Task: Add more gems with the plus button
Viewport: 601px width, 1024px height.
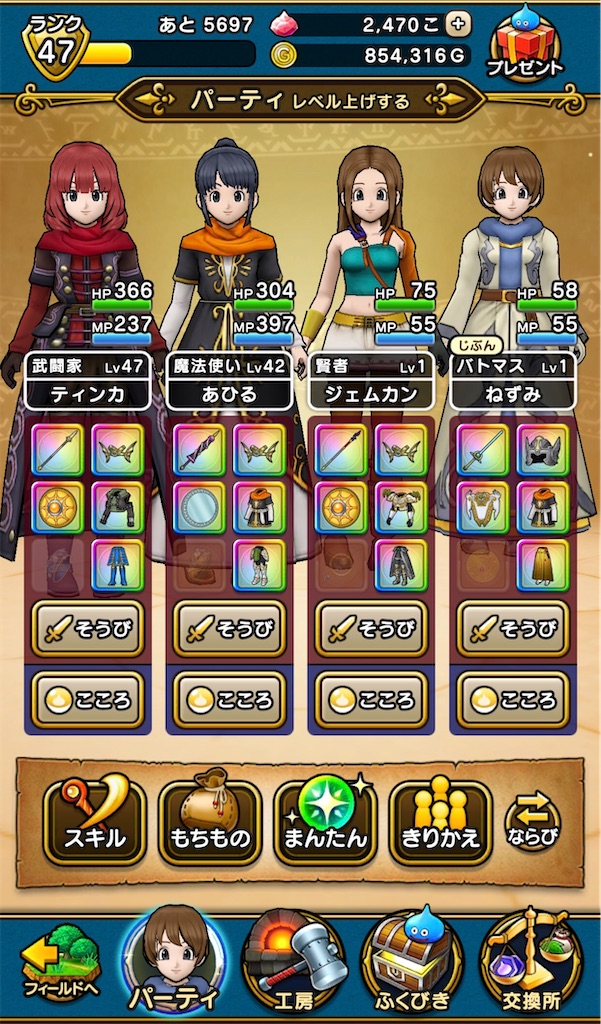Action: [458, 23]
